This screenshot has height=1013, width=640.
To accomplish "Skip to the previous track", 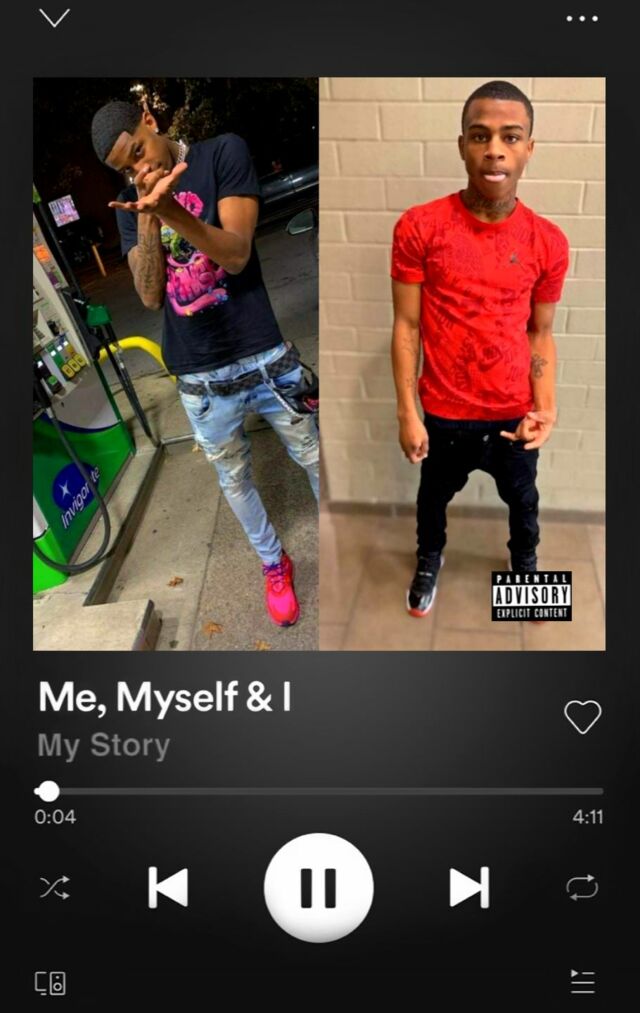I will point(168,887).
